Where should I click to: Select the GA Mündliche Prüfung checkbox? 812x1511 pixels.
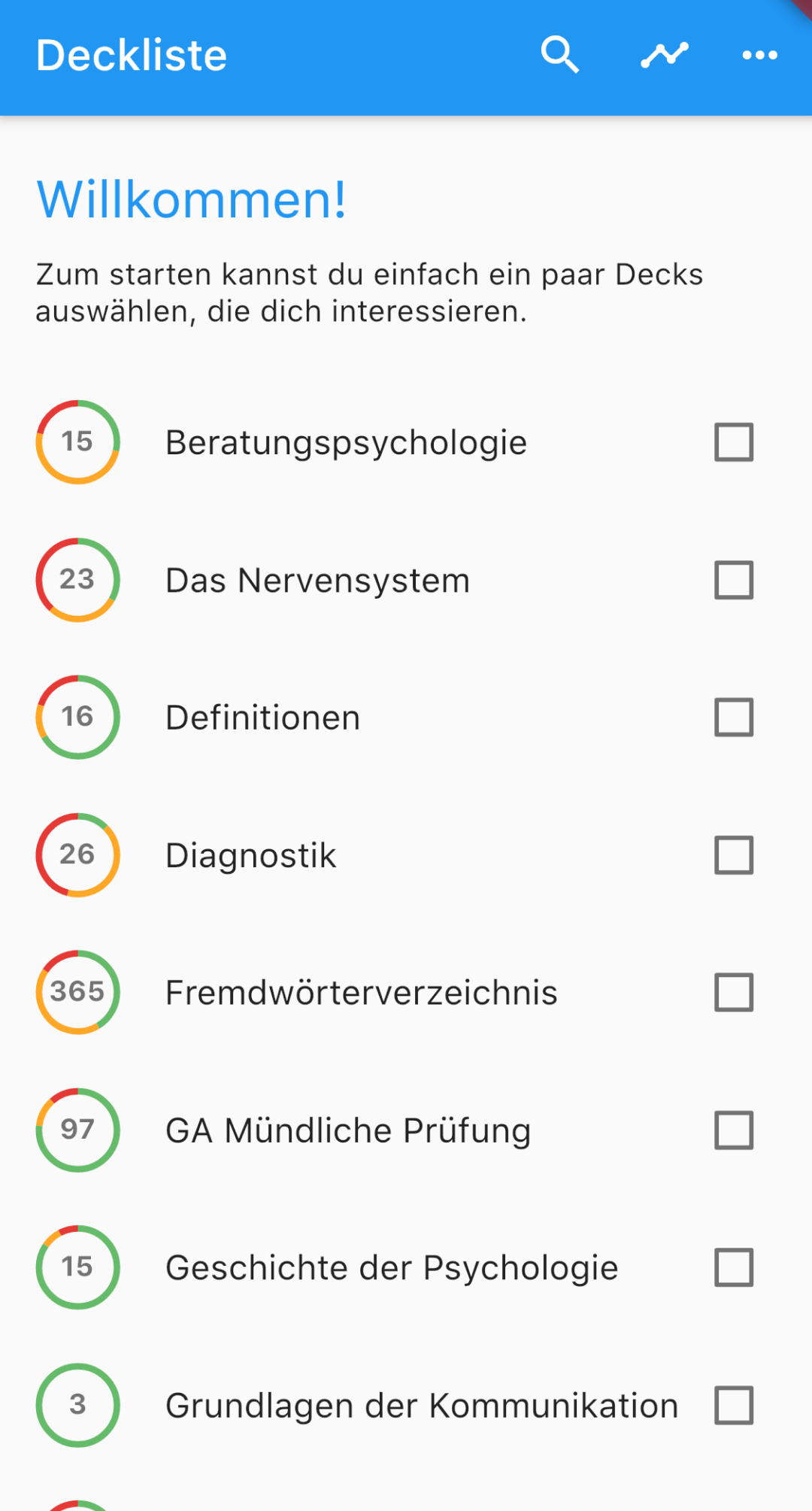(734, 1130)
